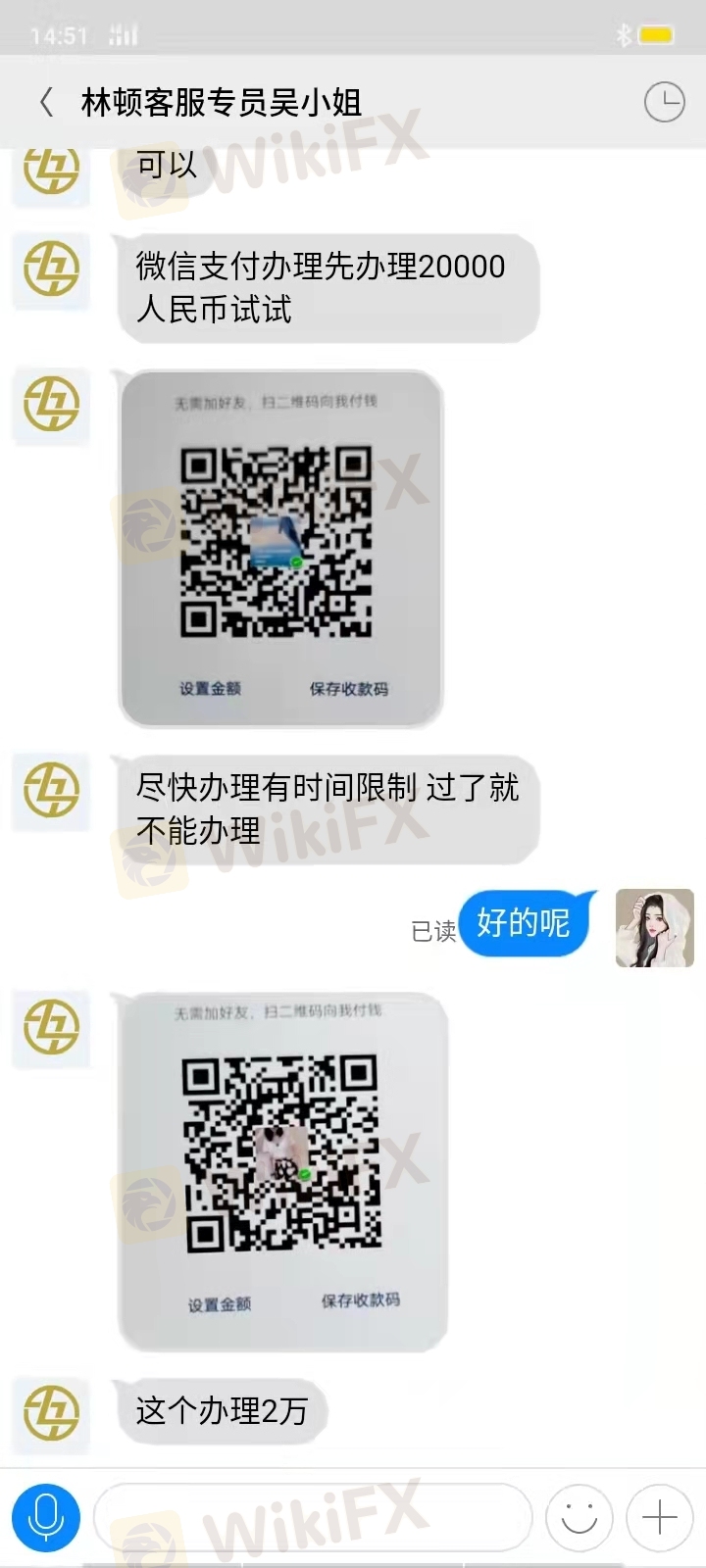706x1568 pixels.
Task: Tap the voice input microphone button
Action: pyautogui.click(x=45, y=1518)
